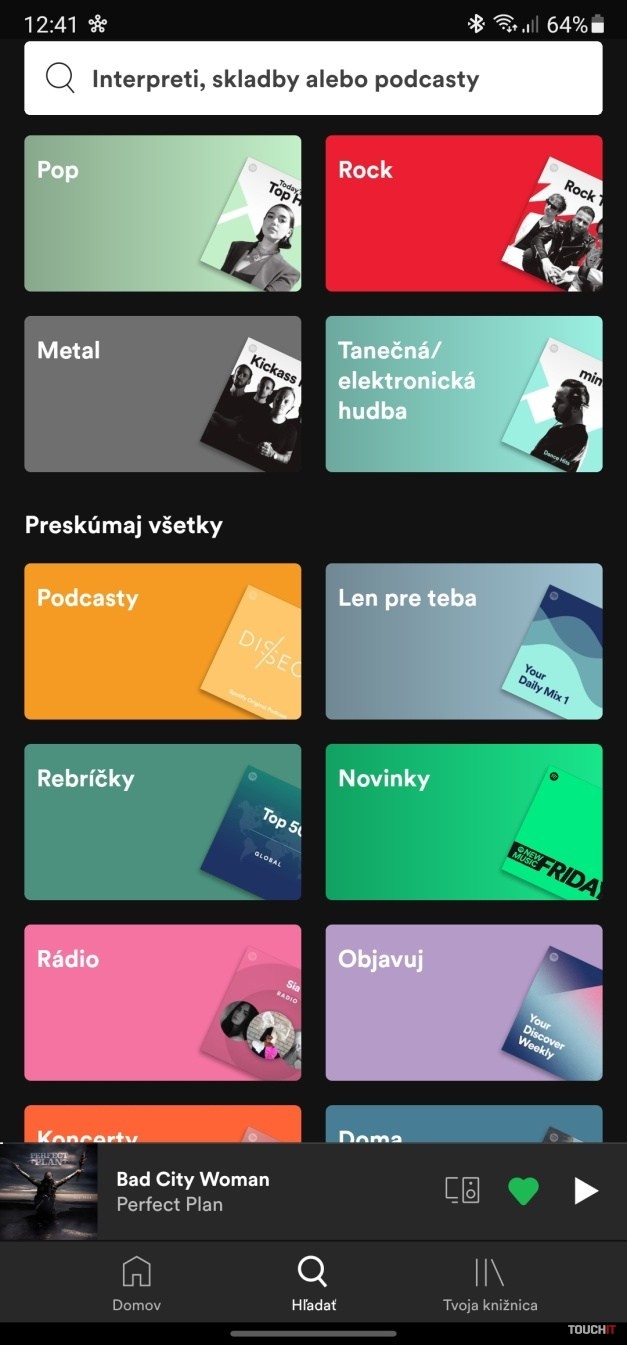
Task: Open the Objavuj discover tile
Action: [x=464, y=1002]
